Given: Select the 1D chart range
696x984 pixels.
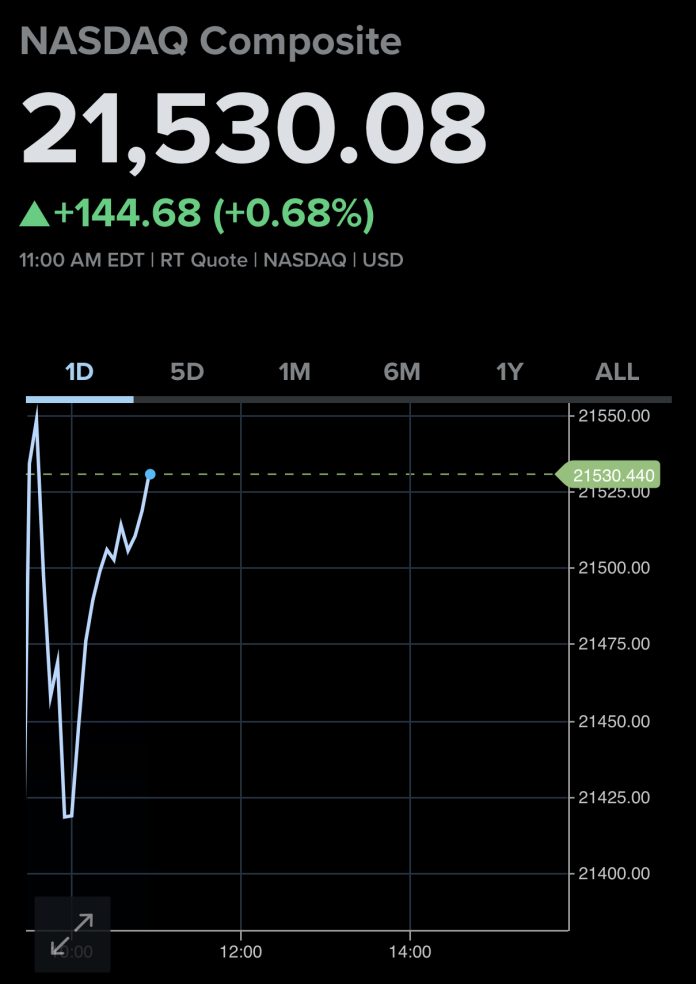Looking at the screenshot, I should 79,372.
